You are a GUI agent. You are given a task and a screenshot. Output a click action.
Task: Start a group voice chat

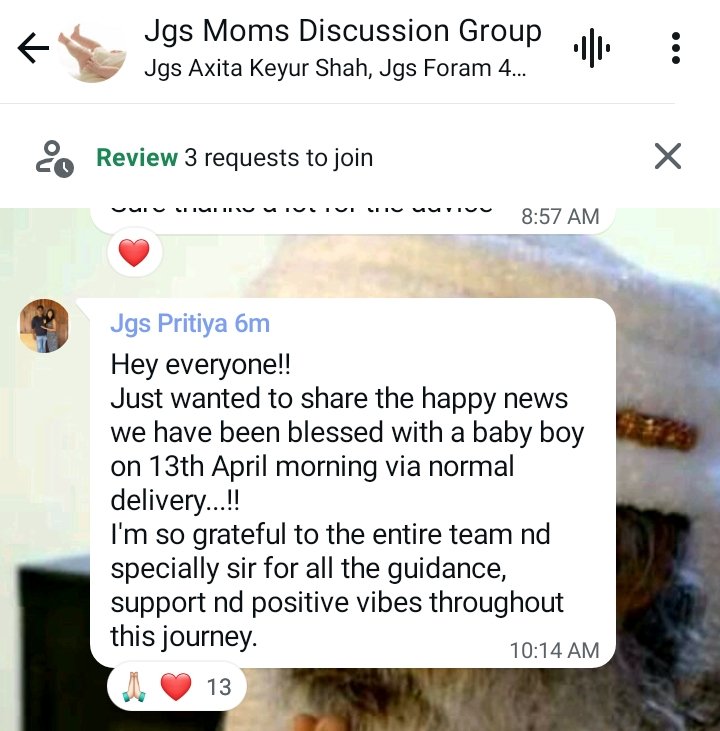click(x=591, y=48)
